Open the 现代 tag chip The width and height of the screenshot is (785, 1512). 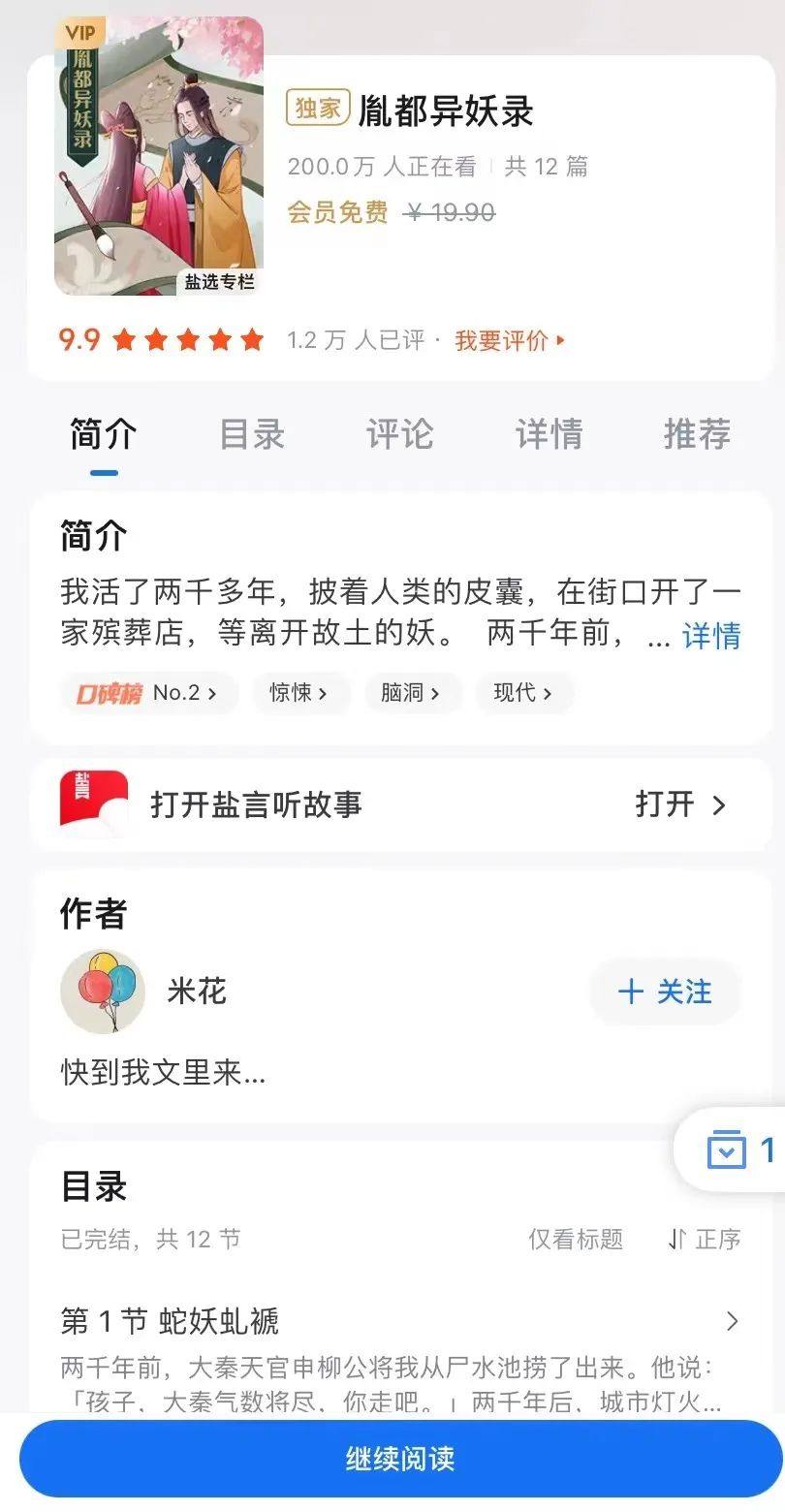coord(523,693)
